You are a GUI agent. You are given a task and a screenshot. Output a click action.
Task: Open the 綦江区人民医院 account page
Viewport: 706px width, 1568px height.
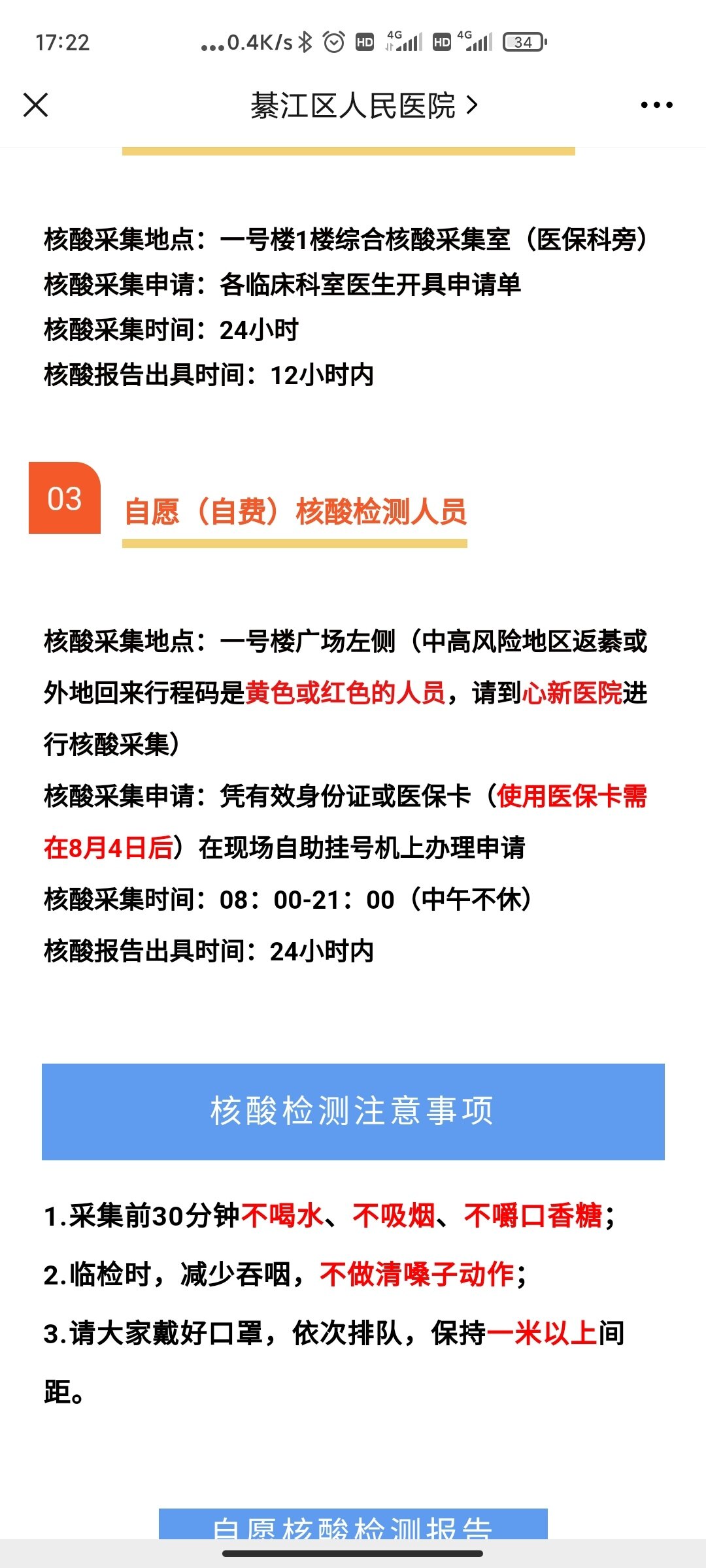click(x=363, y=105)
